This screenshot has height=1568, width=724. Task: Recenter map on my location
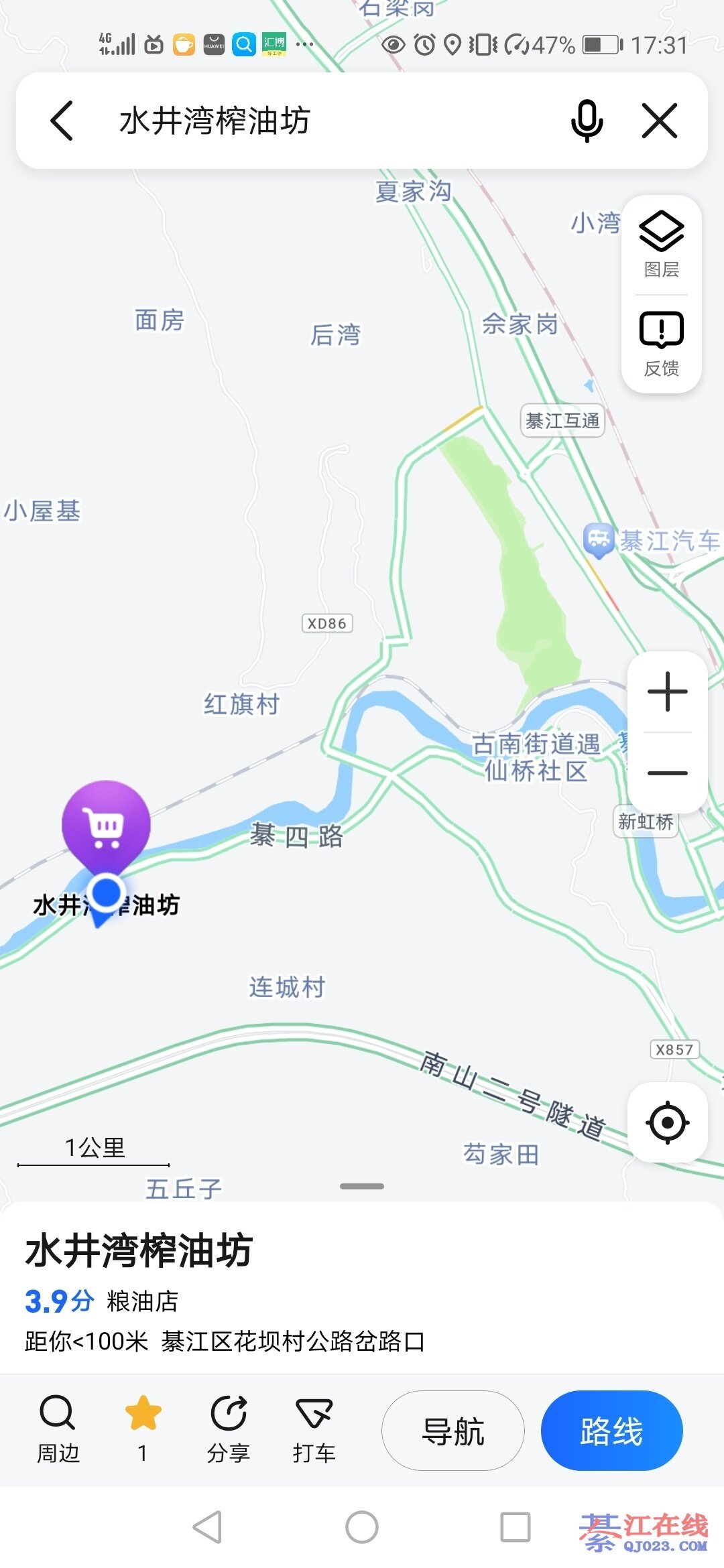[668, 1122]
